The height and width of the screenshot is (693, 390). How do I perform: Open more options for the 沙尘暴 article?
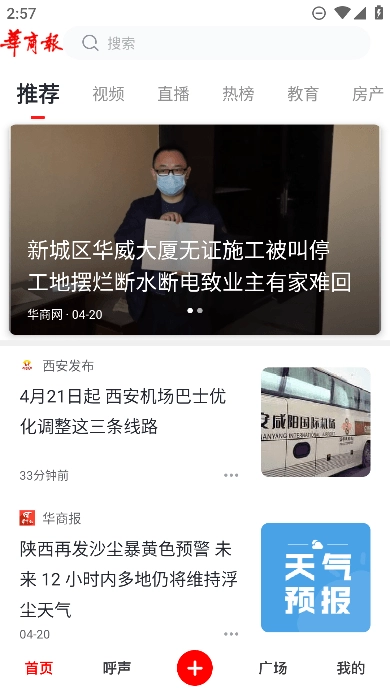(x=231, y=634)
